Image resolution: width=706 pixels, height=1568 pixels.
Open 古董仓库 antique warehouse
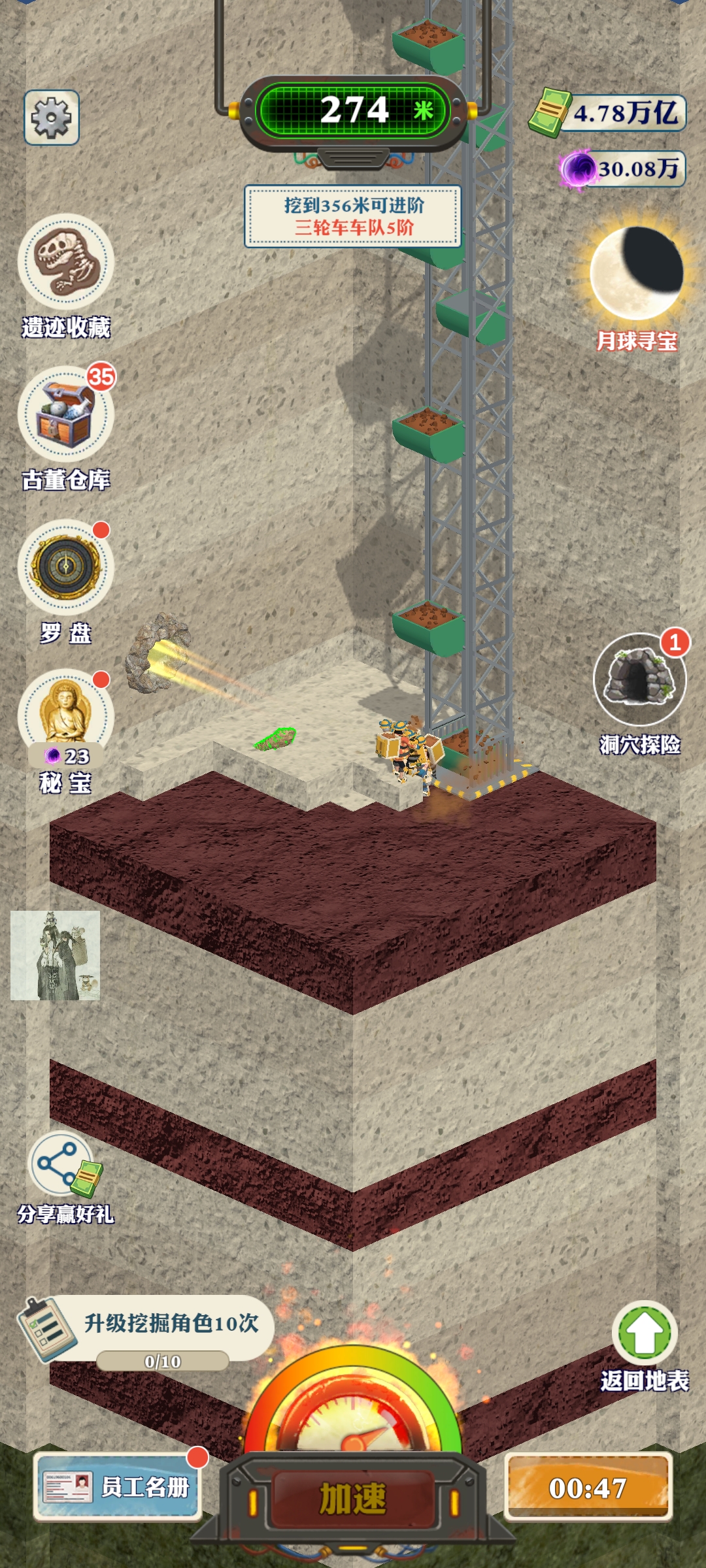coord(66,415)
